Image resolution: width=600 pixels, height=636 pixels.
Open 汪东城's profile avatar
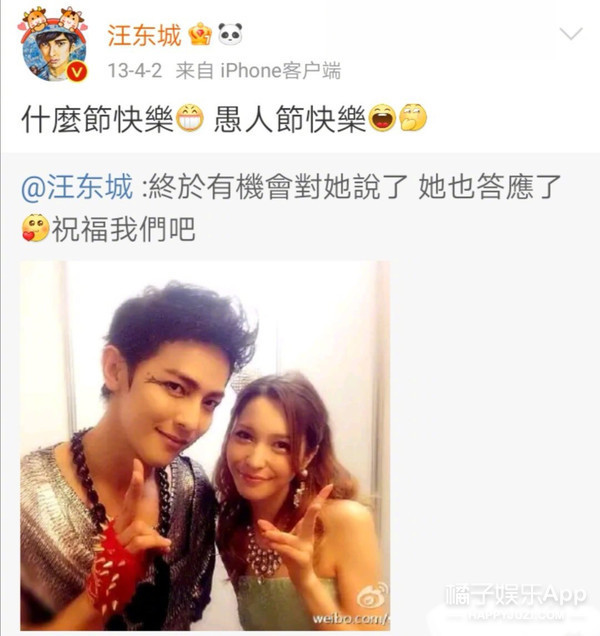[x=52, y=46]
